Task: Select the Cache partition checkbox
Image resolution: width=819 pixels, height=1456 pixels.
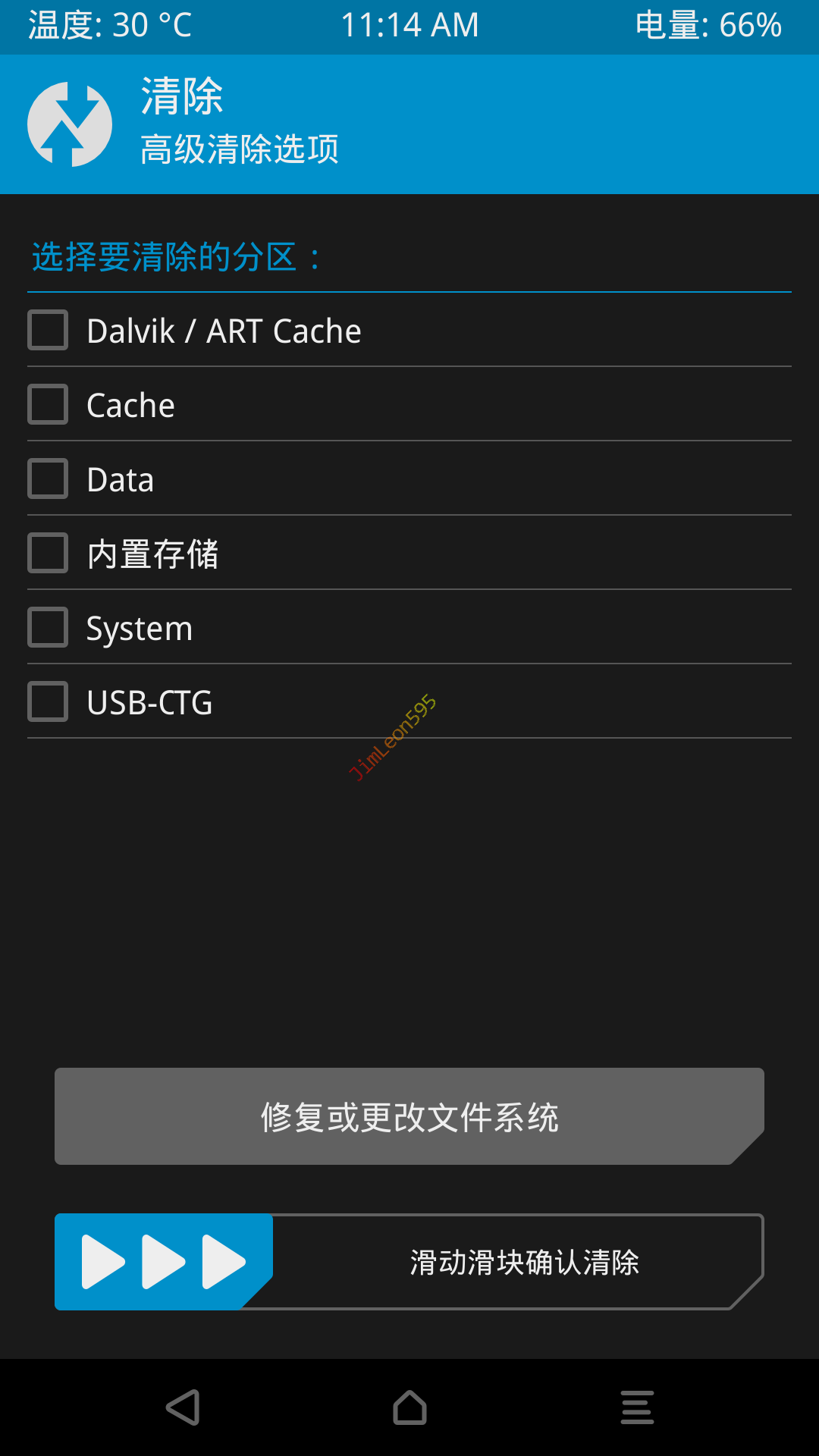Action: (x=48, y=404)
